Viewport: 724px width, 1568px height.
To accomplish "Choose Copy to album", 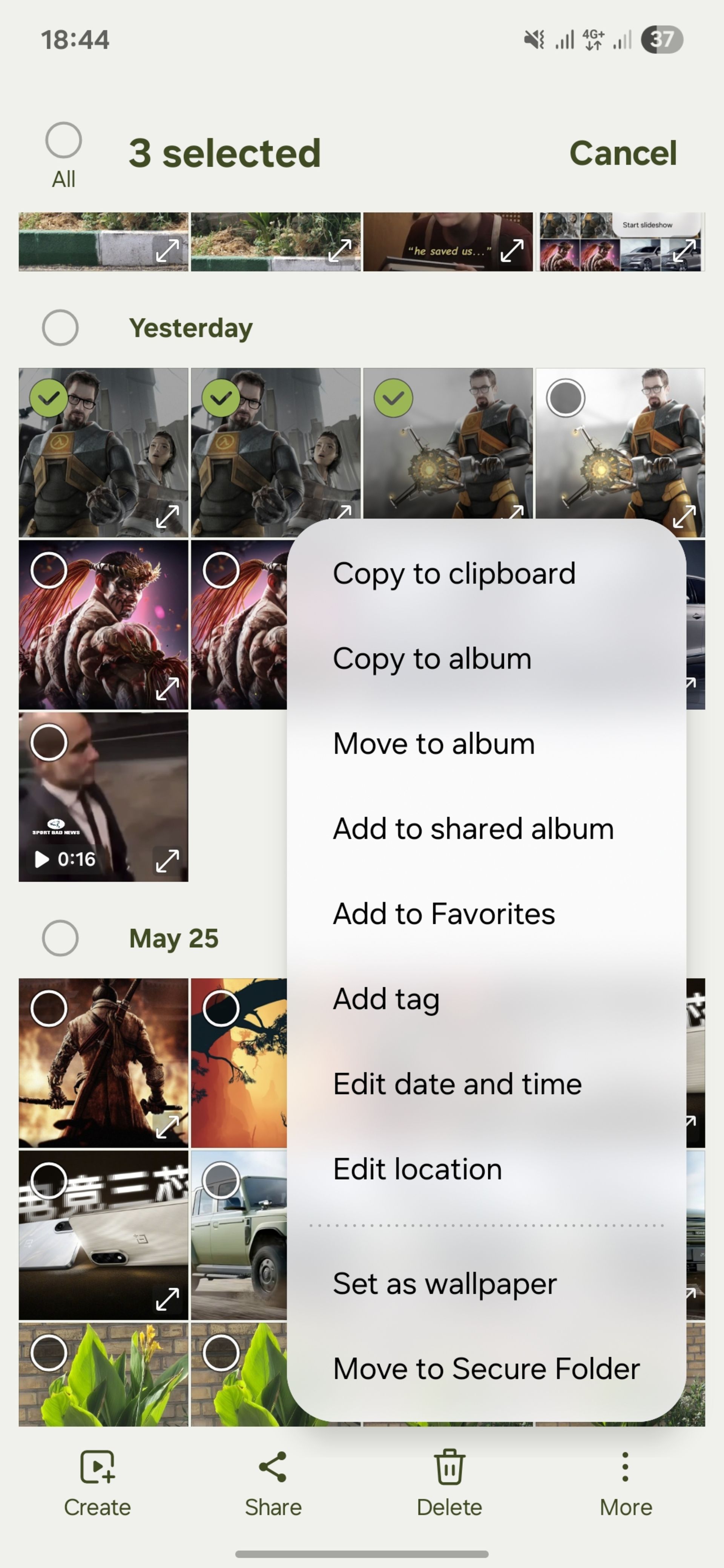I will [432, 658].
